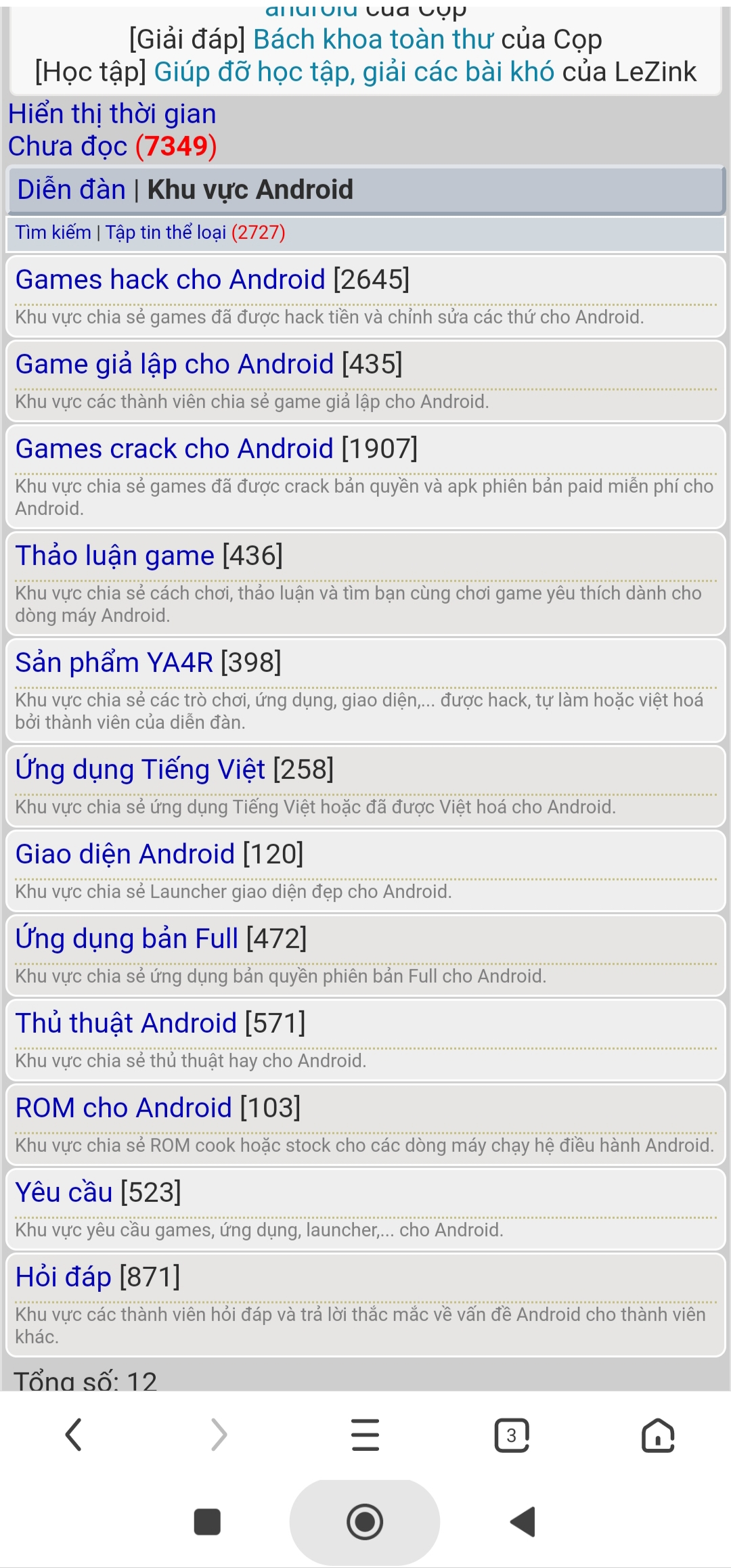Go to Diễn đàn forum home
Image resolution: width=731 pixels, height=1568 pixels.
[72, 189]
